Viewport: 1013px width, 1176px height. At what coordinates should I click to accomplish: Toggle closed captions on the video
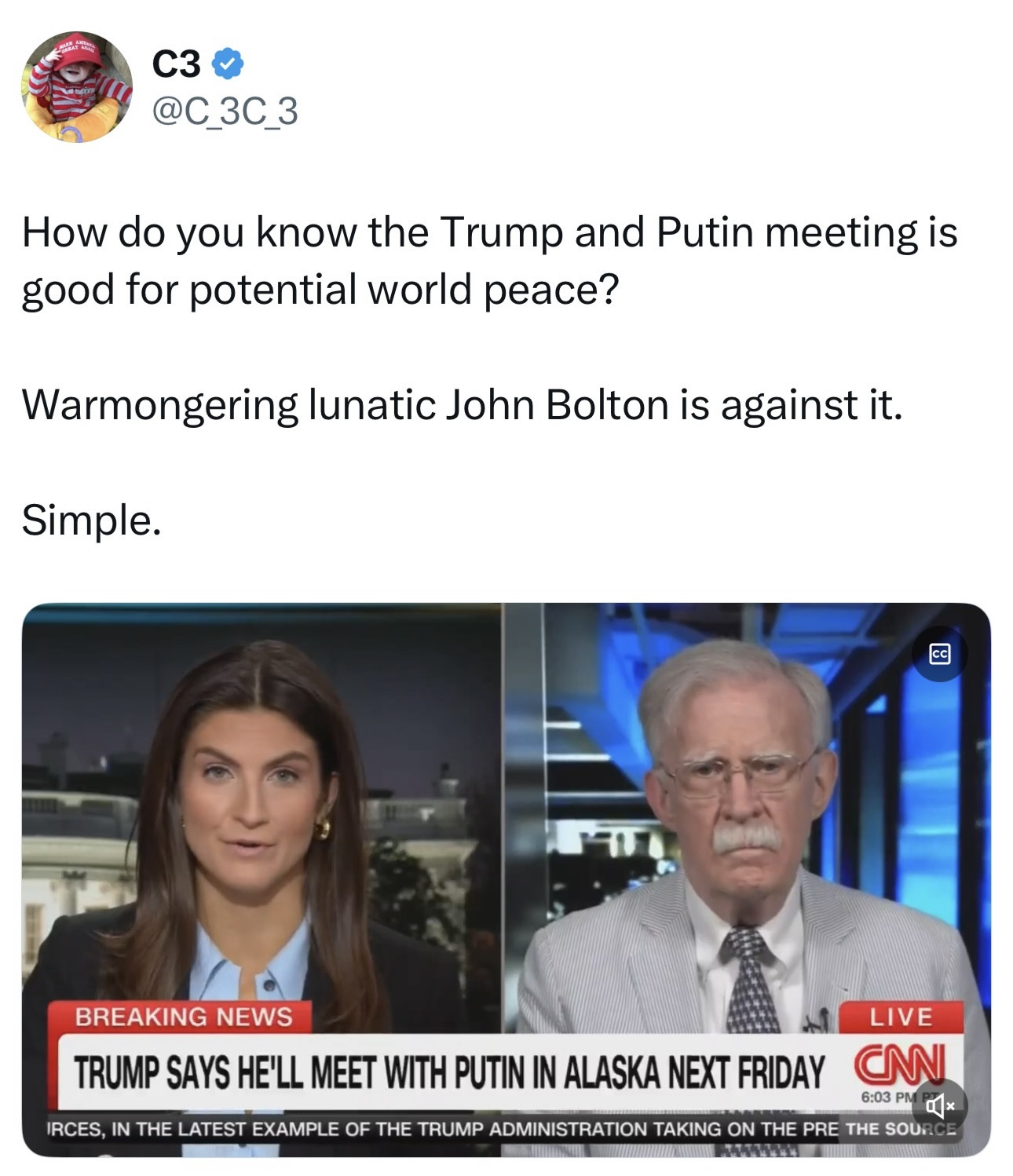939,653
